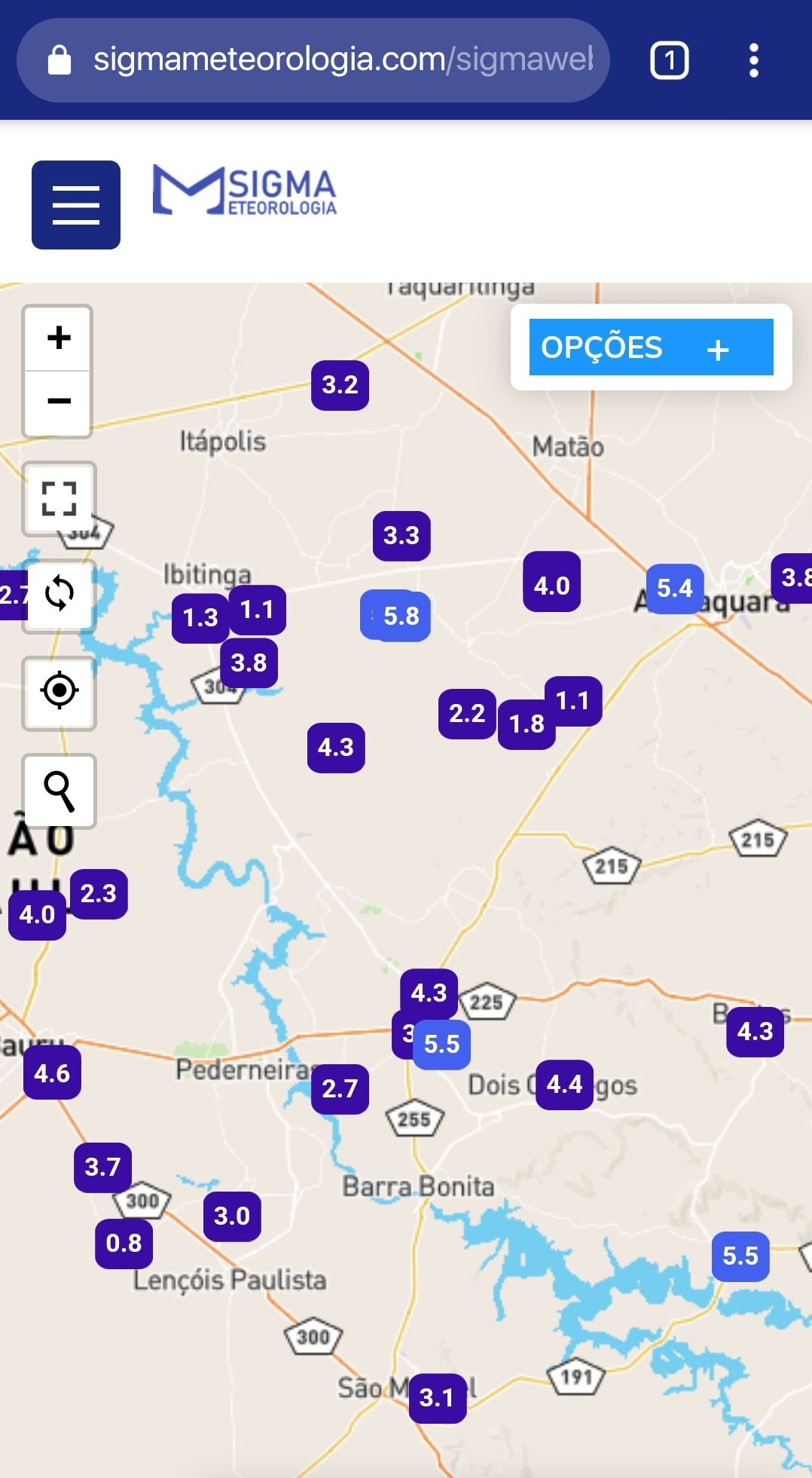812x1478 pixels.
Task: Toggle fullscreen map view
Action: pos(59,498)
